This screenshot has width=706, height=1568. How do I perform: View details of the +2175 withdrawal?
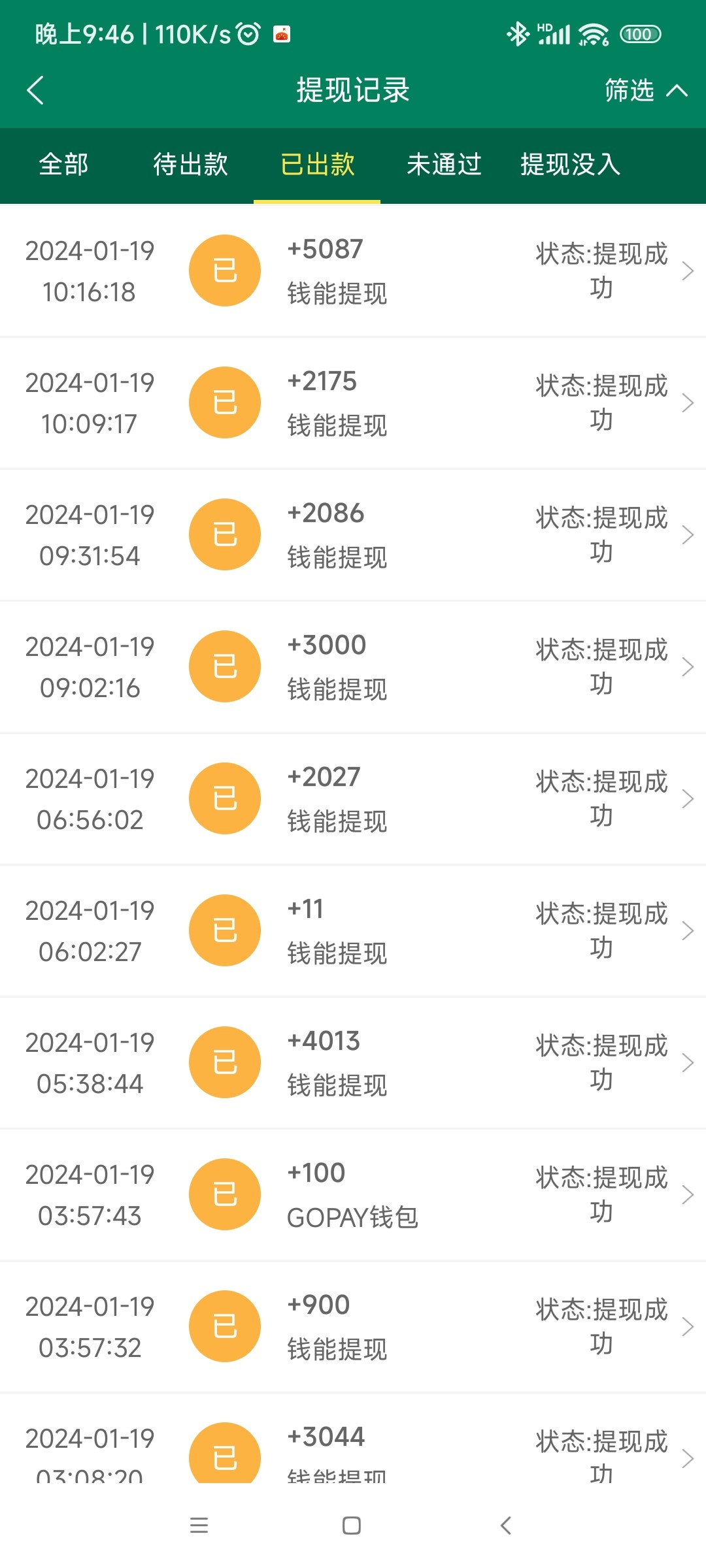point(353,402)
